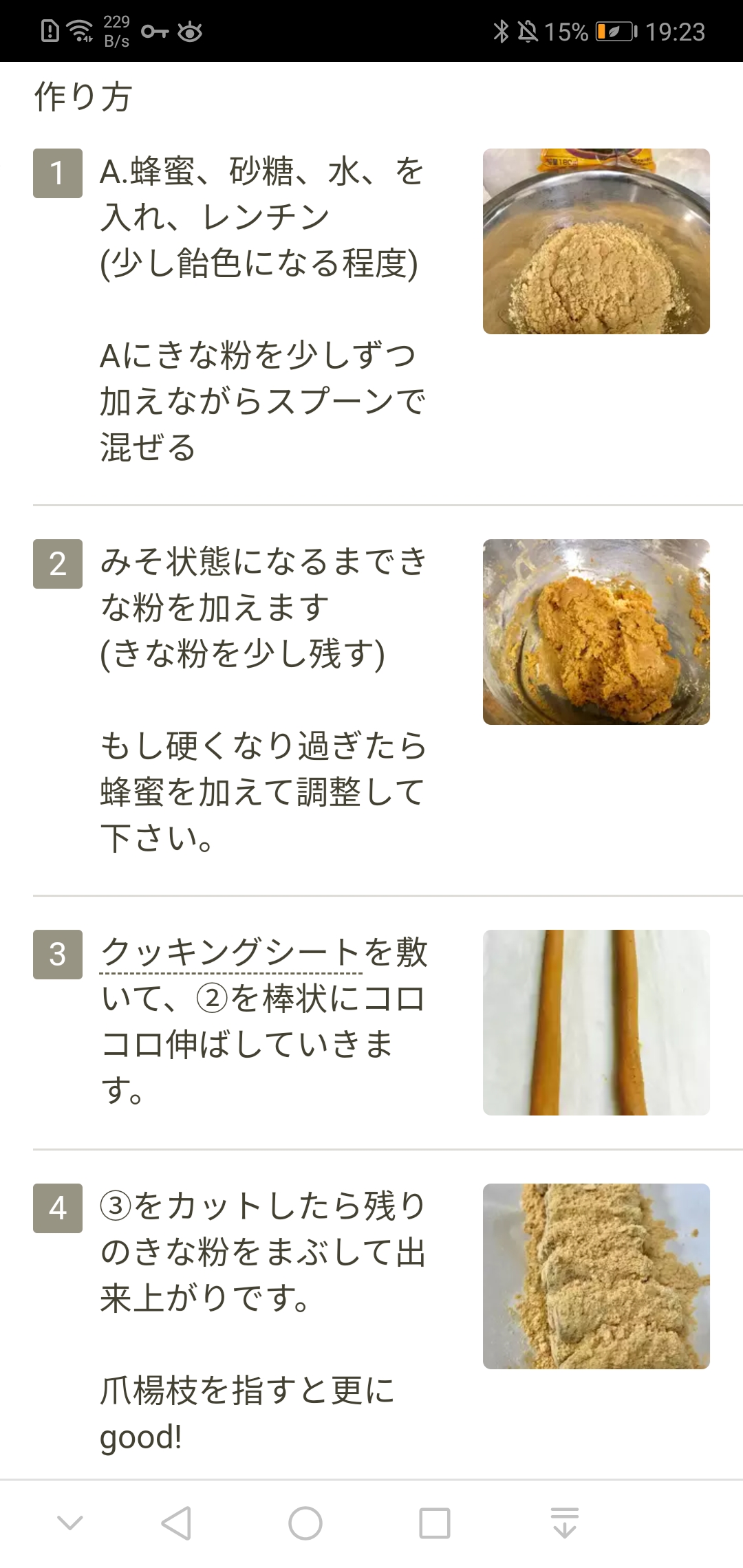The image size is (743, 1568).
Task: Go to the home screen
Action: coord(305,1523)
